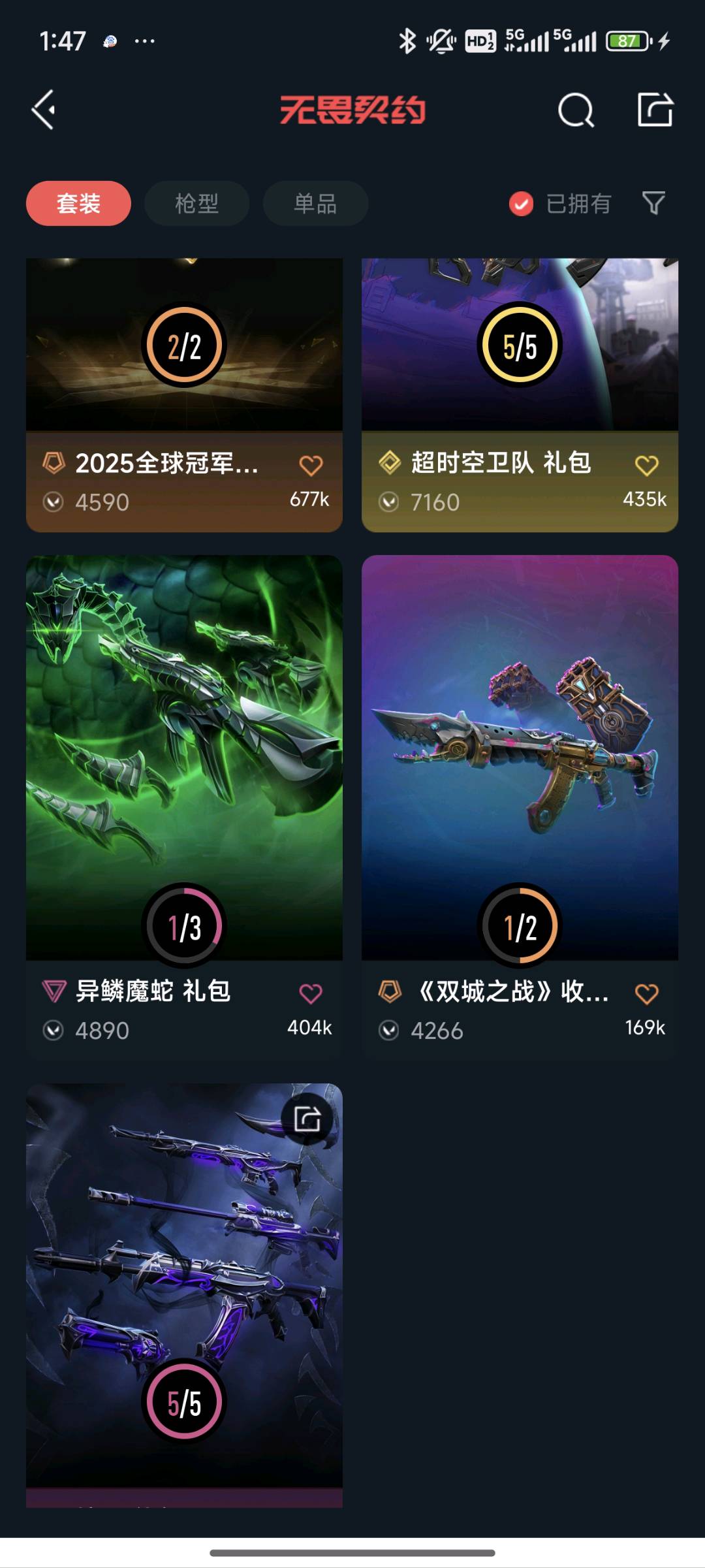
Task: Like the 异鳞魔蛇 礼包 with heart icon
Action: pos(311,994)
